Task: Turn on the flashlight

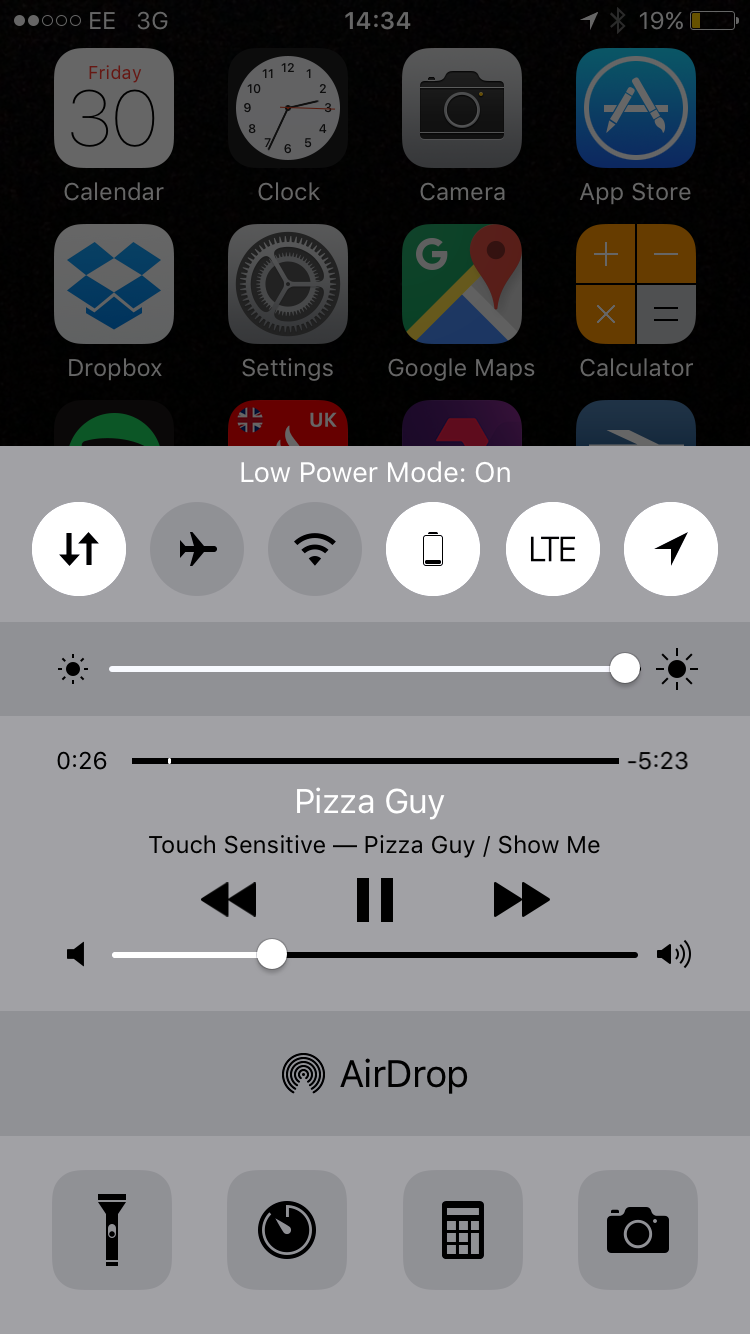Action: pyautogui.click(x=112, y=1230)
